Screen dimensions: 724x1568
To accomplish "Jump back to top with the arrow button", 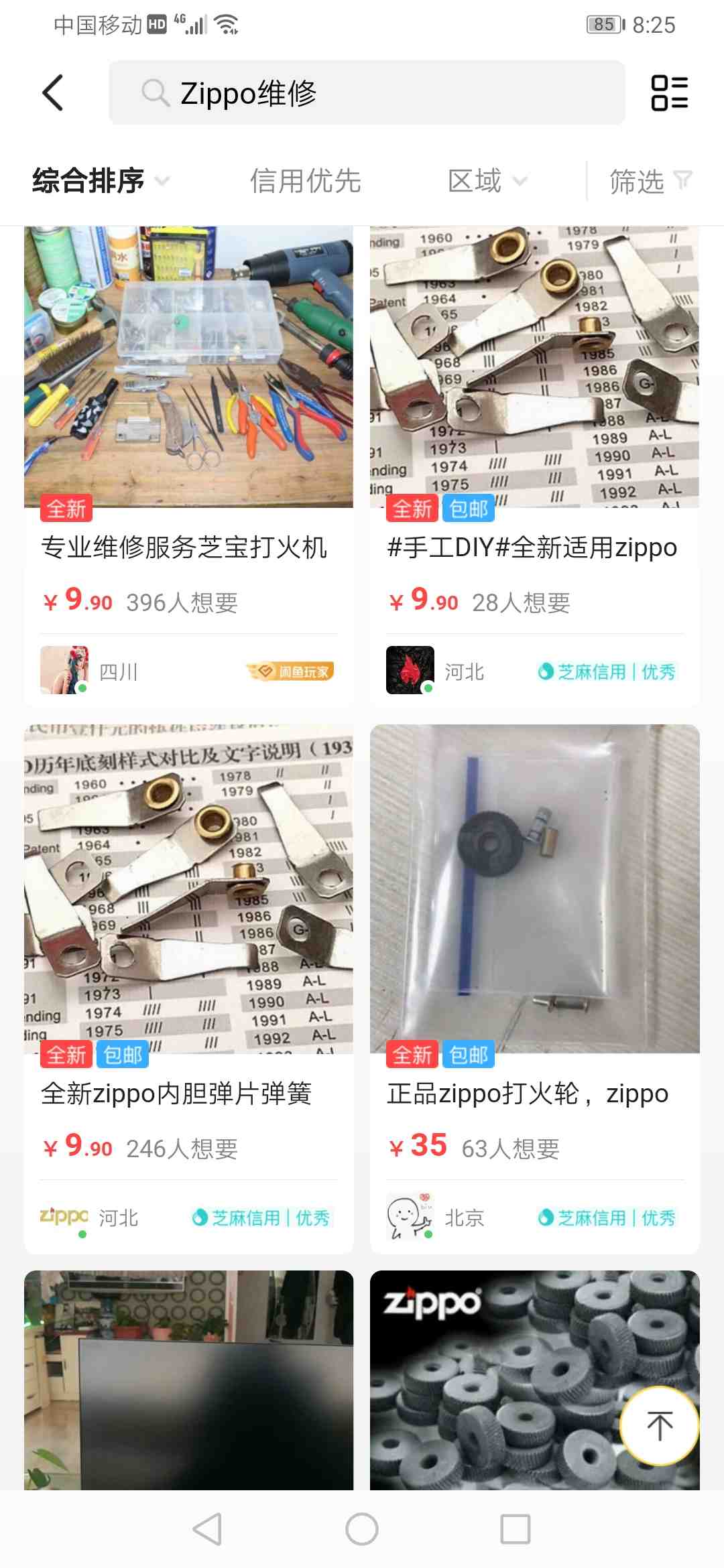I will (660, 1425).
